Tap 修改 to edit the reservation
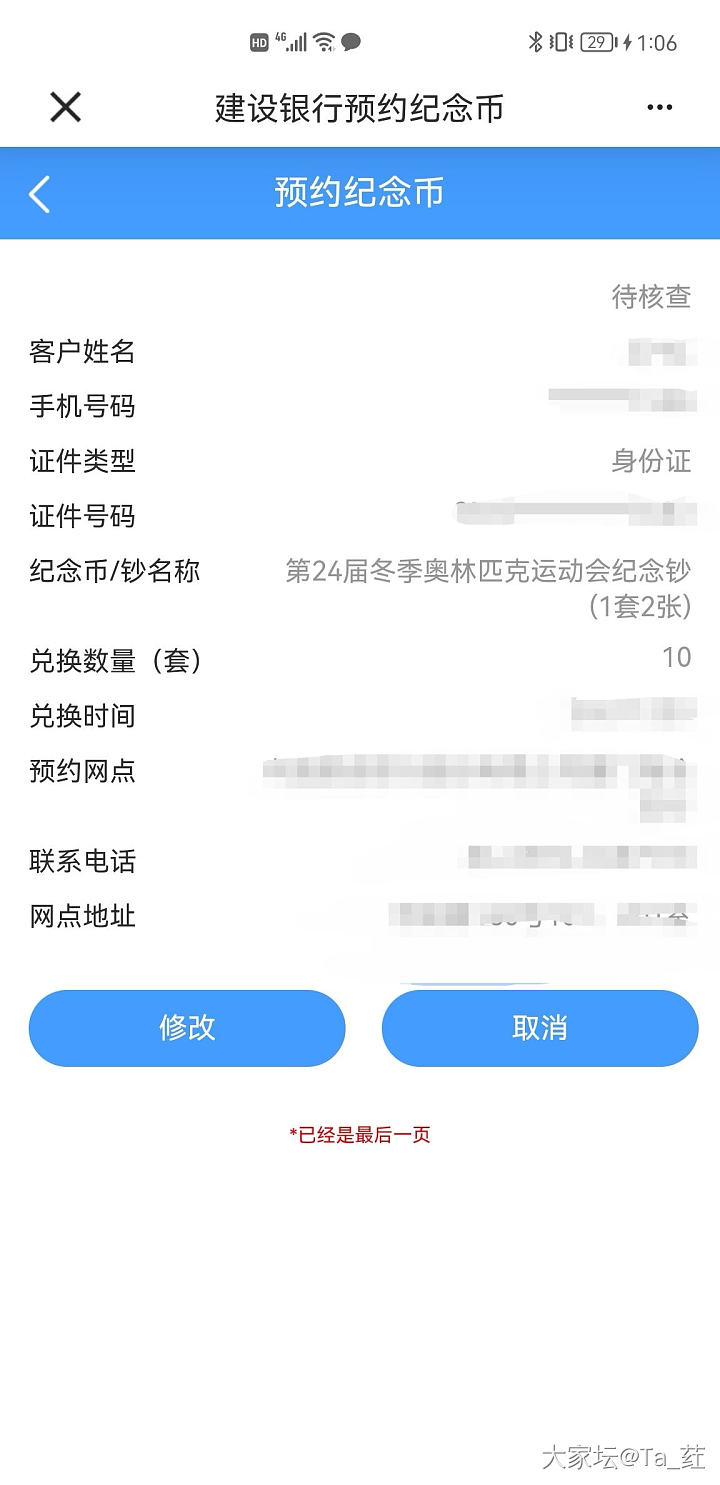 click(187, 1028)
